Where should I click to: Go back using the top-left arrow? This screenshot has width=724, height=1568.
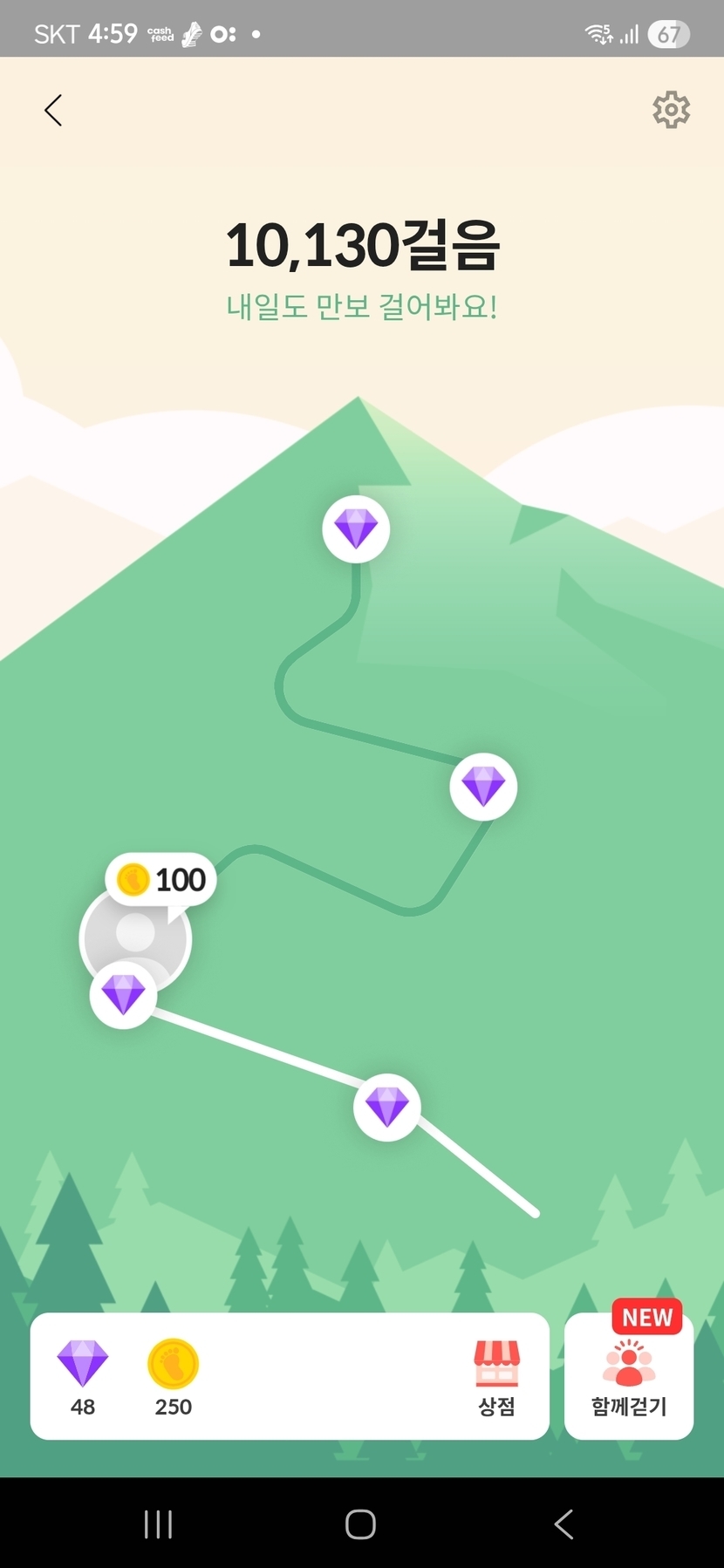[x=53, y=111]
